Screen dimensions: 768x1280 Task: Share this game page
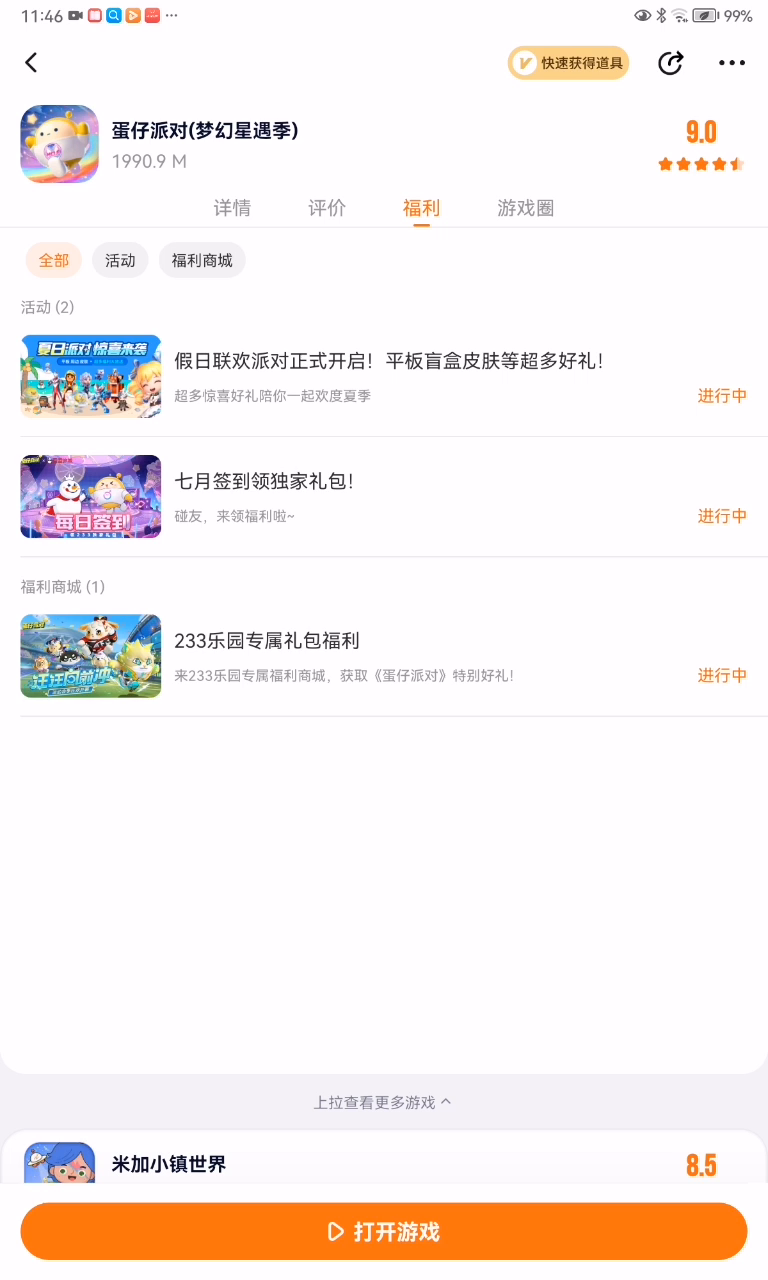click(670, 63)
